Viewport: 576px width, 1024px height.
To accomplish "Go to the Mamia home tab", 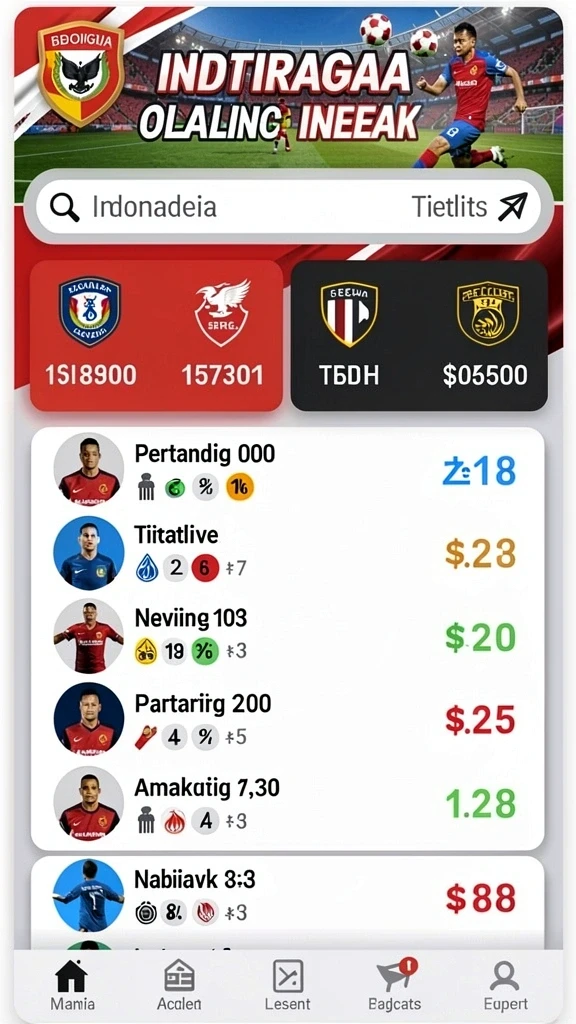I will [x=72, y=985].
